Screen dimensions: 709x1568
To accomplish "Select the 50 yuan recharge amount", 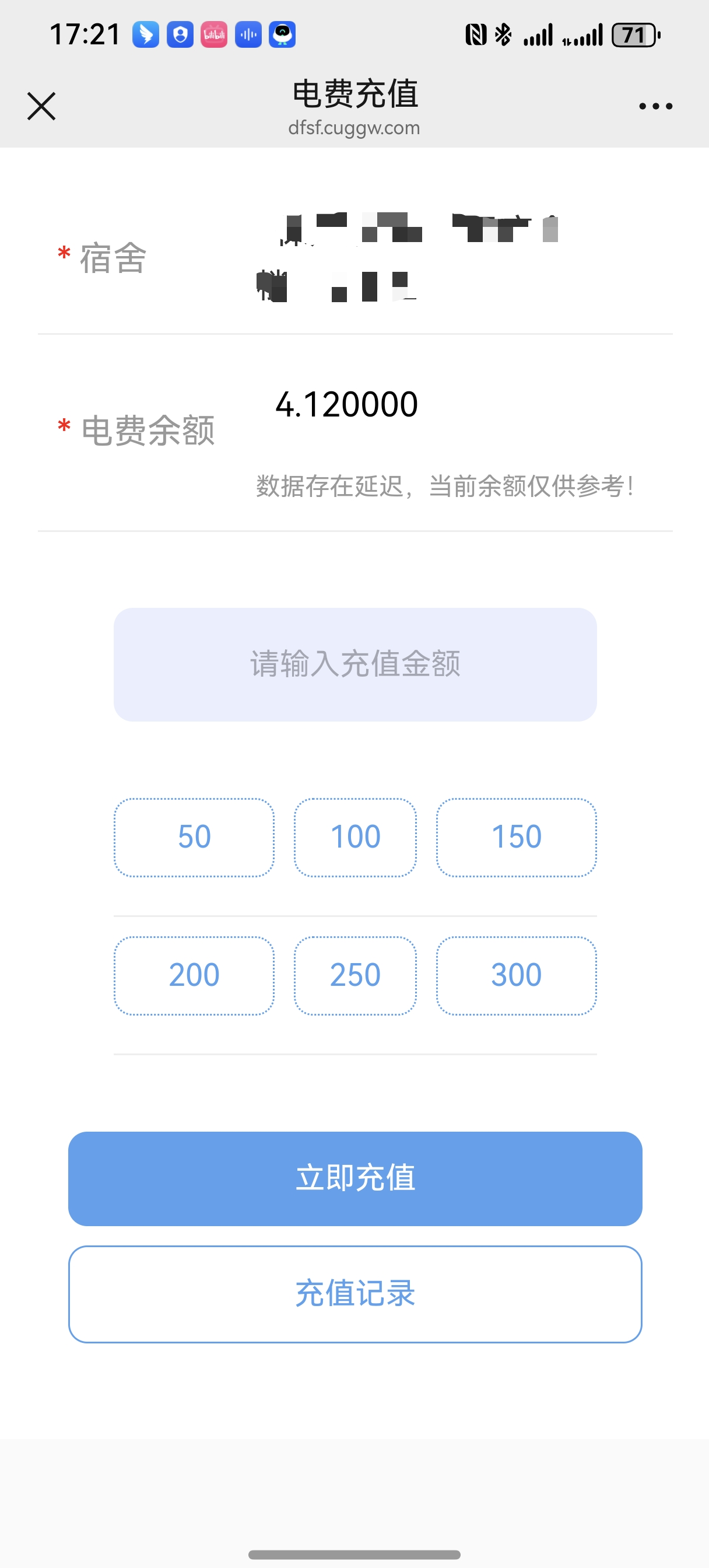I will 194,836.
